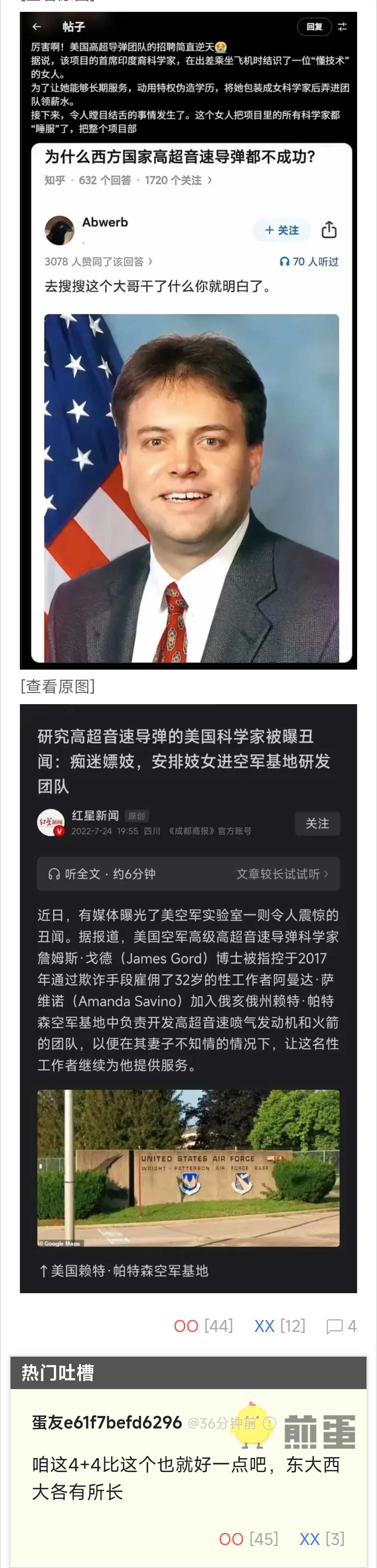Open the 查看原图 link above the news screenshot
377x1568 pixels.
pyautogui.click(x=58, y=687)
